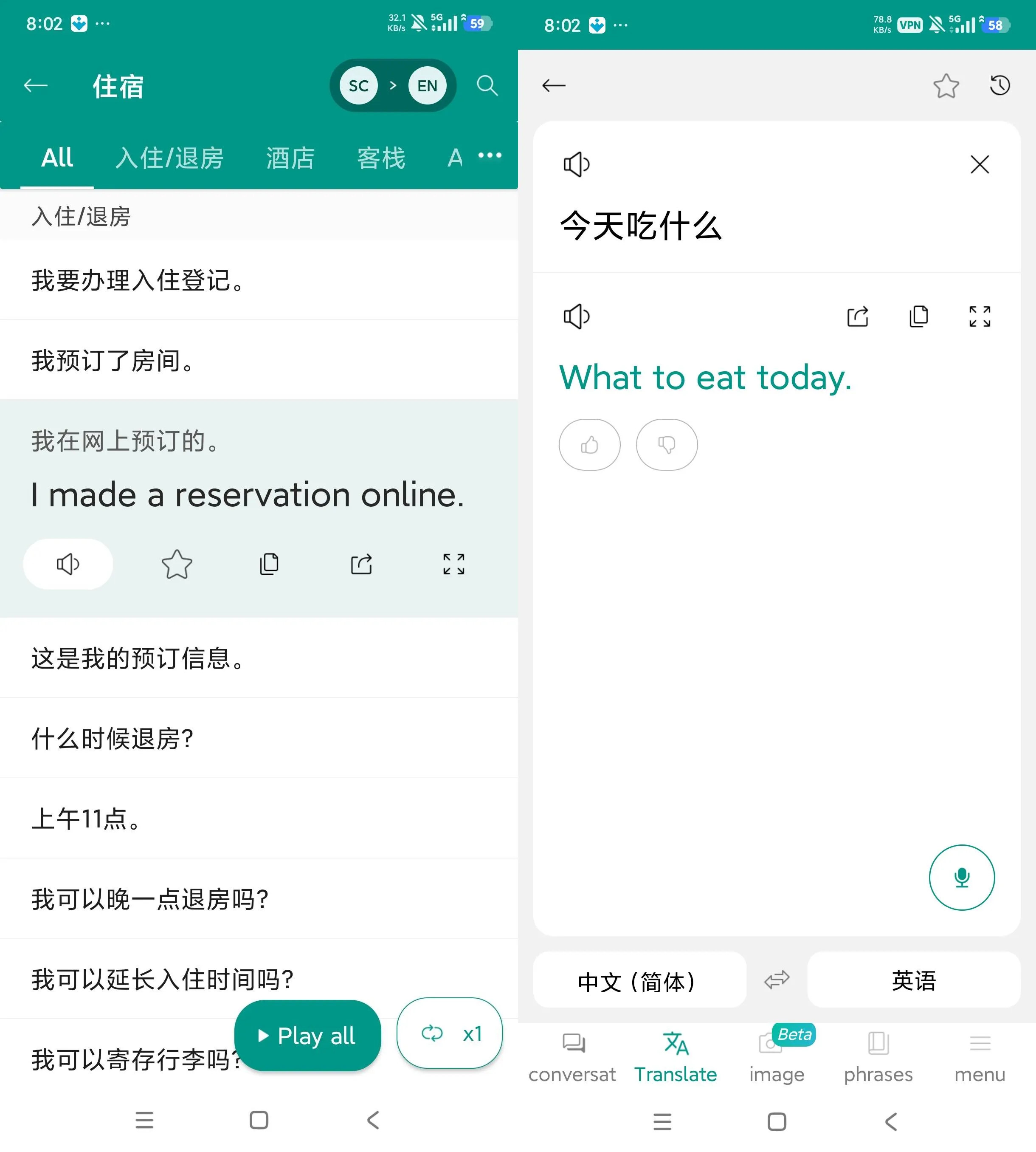Viewport: 1036px width, 1152px height.
Task: Open phrase search in the 住宿 header
Action: (x=487, y=86)
